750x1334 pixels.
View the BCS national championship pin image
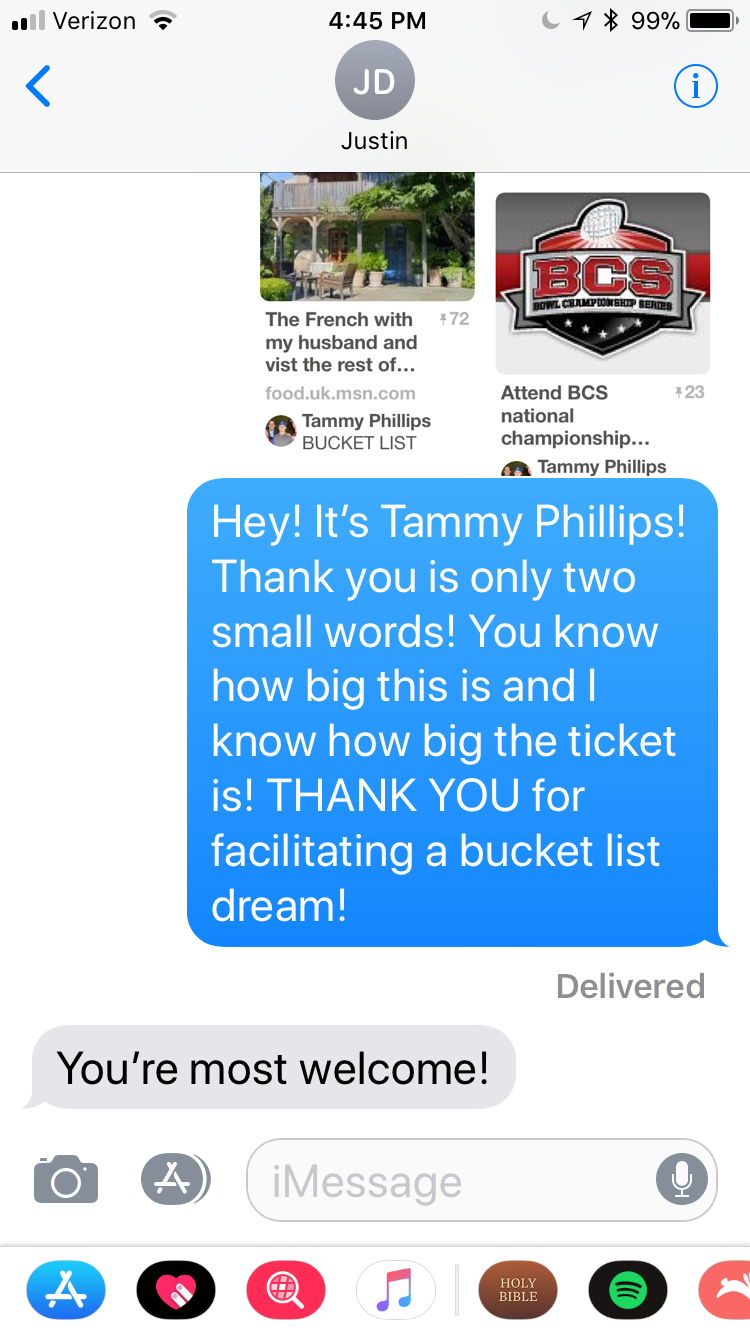point(603,283)
